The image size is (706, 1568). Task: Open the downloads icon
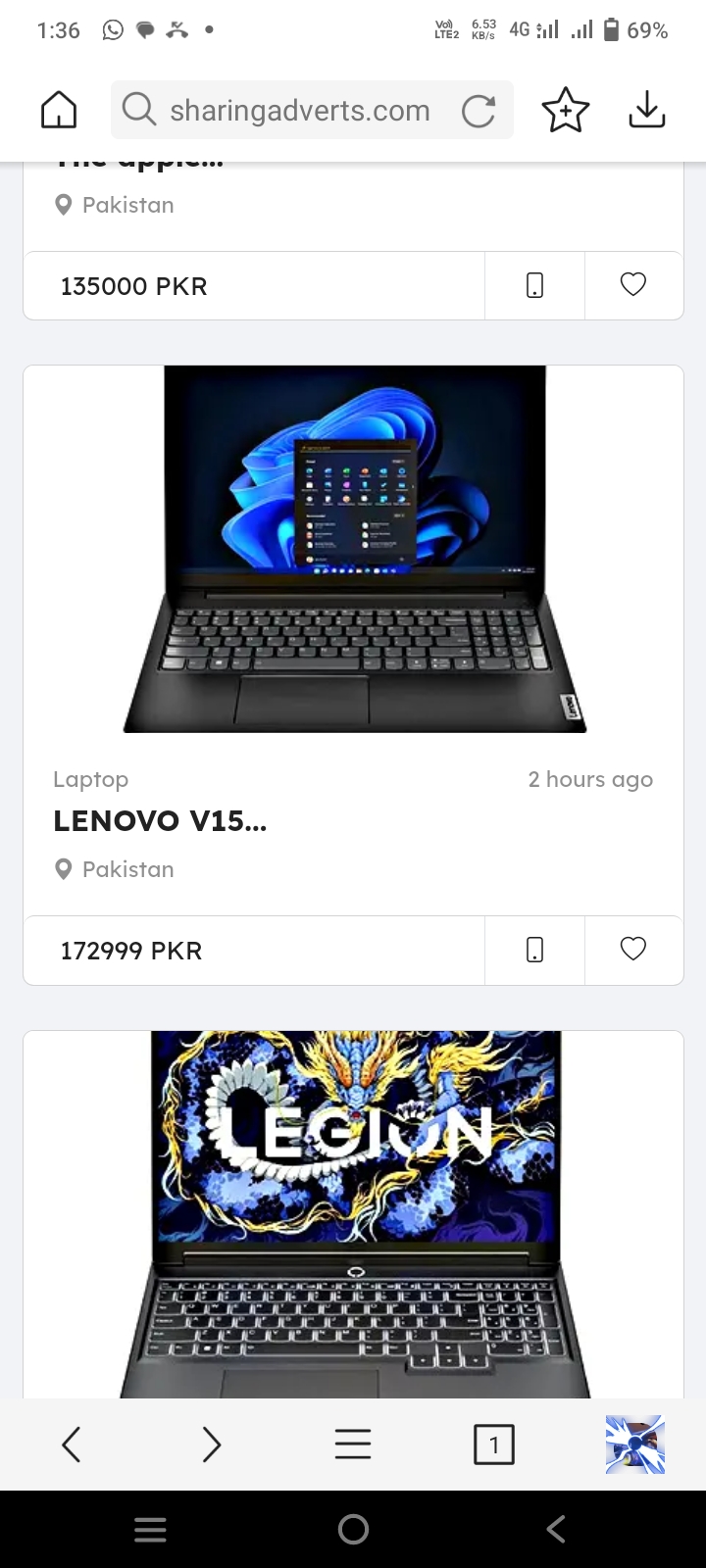pyautogui.click(x=646, y=110)
